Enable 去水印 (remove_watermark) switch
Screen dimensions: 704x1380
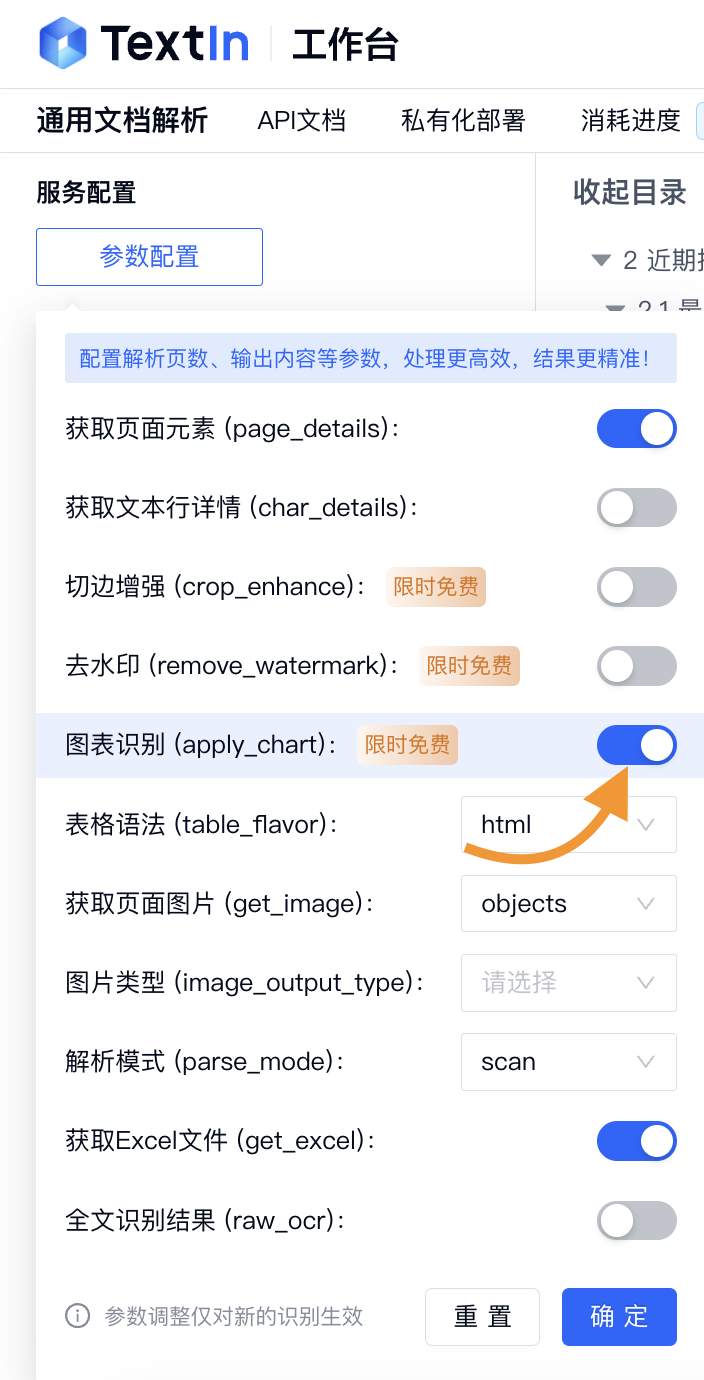click(x=637, y=665)
